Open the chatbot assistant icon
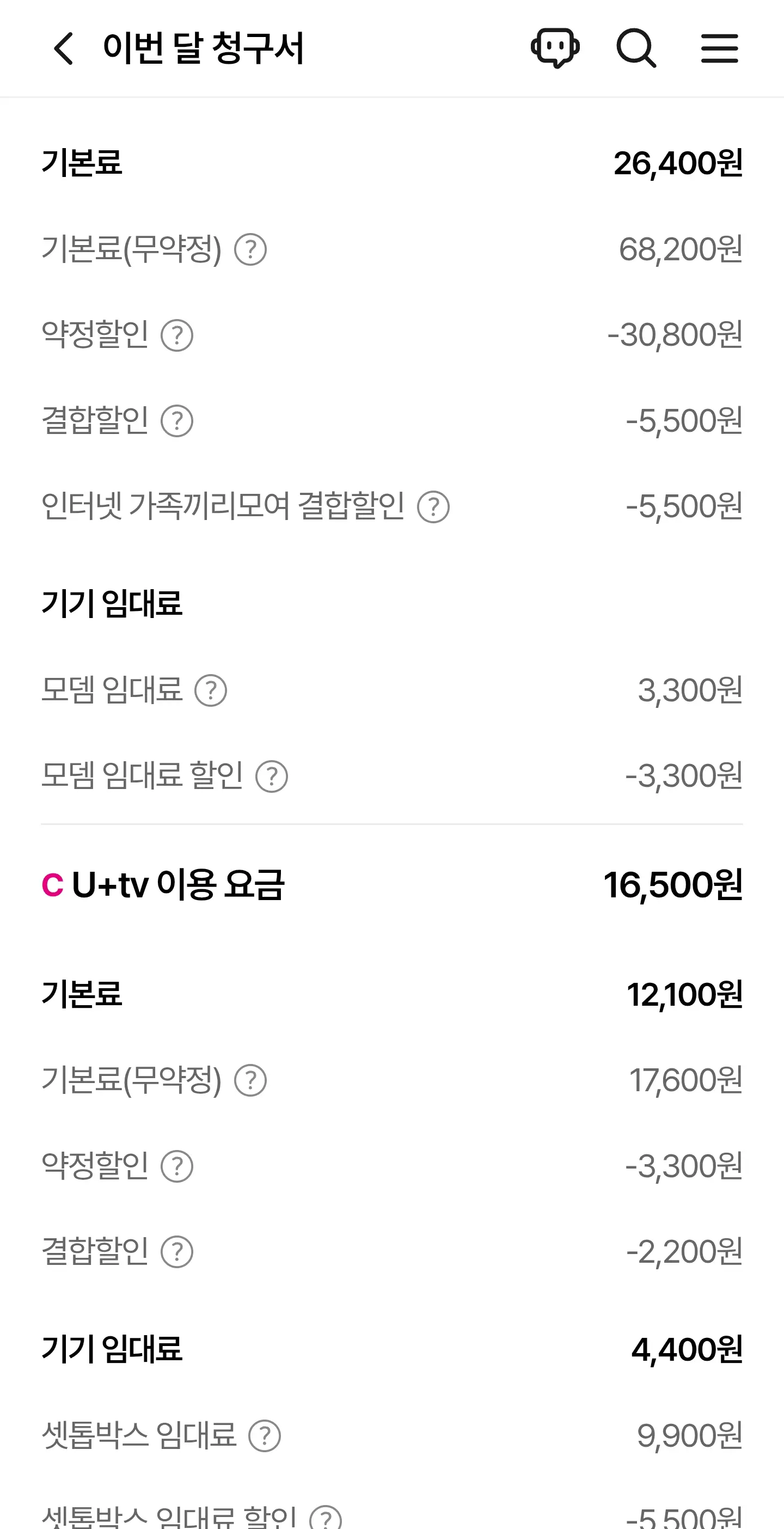The width and height of the screenshot is (784, 1529). [x=555, y=48]
